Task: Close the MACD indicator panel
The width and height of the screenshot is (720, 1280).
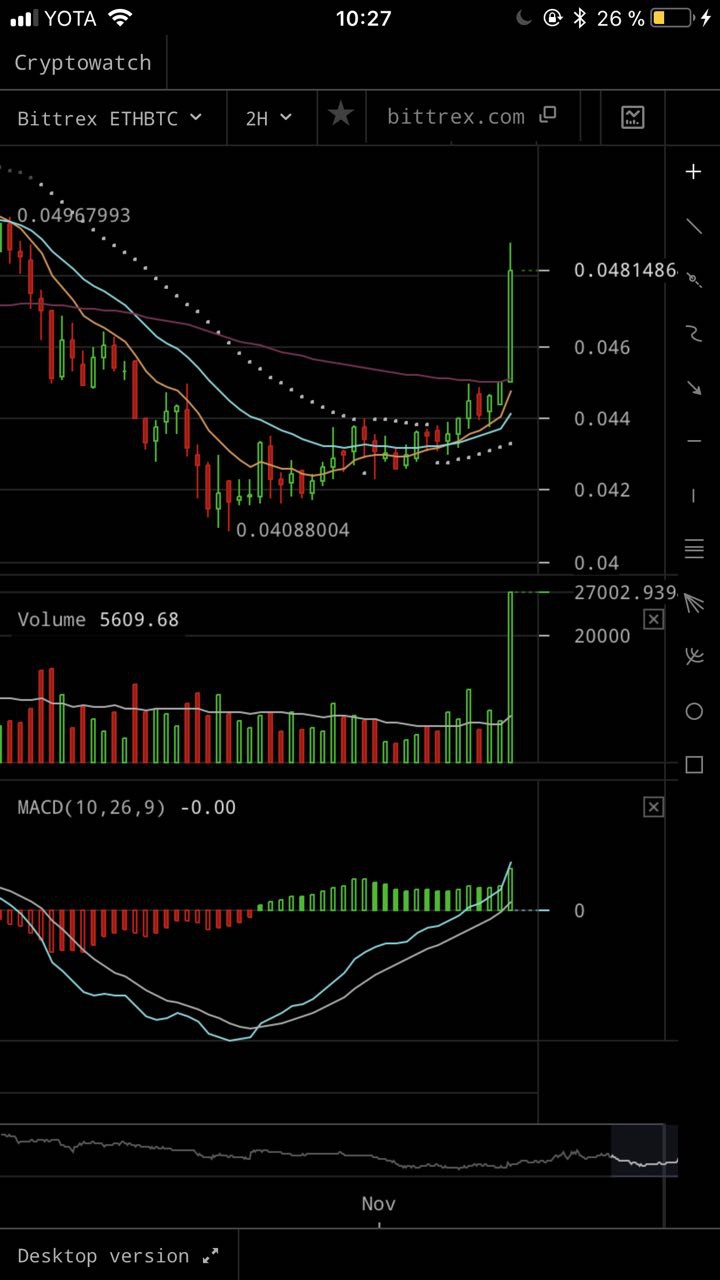Action: tap(653, 807)
